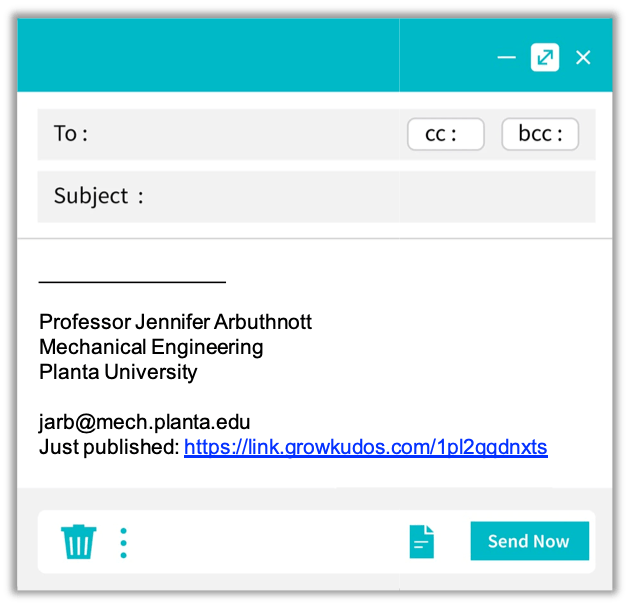Enter a recipient in the To field

(240, 134)
